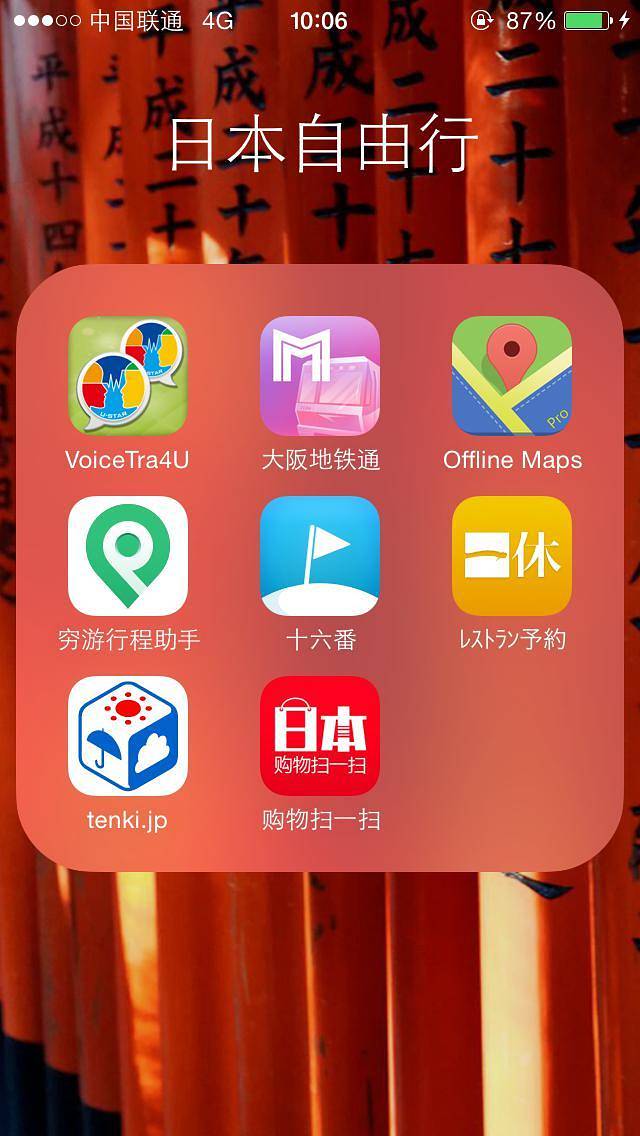The height and width of the screenshot is (1136, 640).
Task: Launch the 购物扫一扫 app
Action: [320, 736]
